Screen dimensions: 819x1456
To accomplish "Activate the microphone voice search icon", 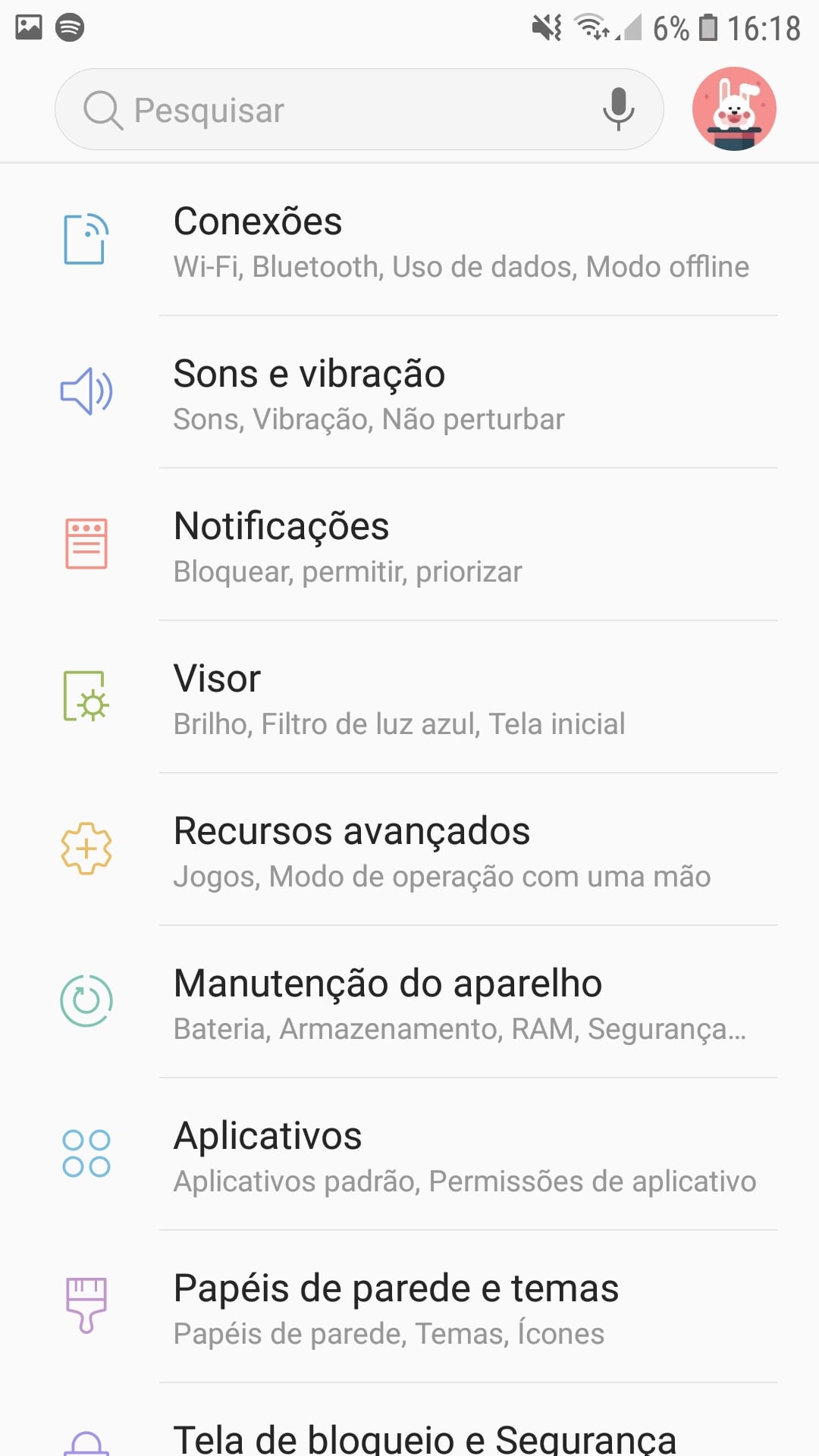I will point(618,109).
